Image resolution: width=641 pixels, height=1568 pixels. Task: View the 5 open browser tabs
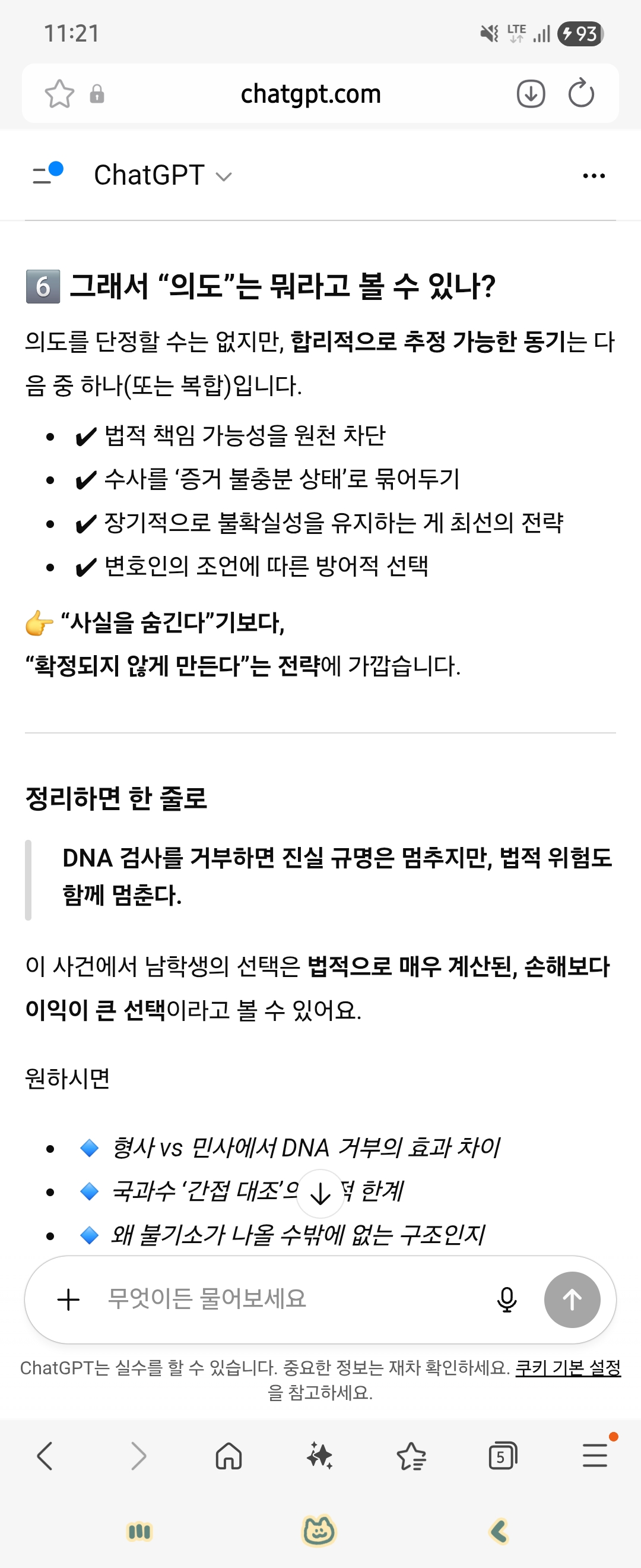click(x=502, y=1456)
